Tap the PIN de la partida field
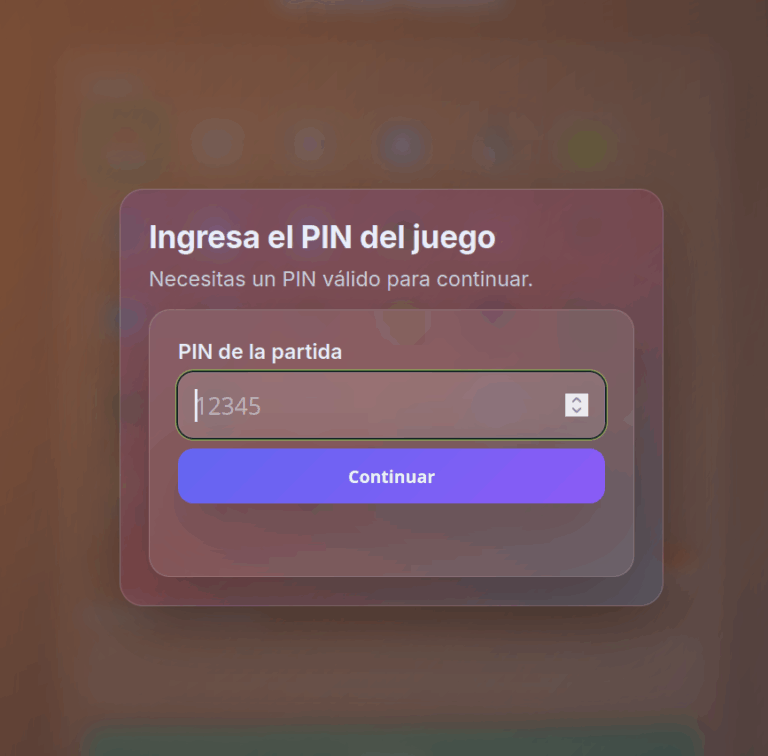This screenshot has width=768, height=756. point(370,405)
